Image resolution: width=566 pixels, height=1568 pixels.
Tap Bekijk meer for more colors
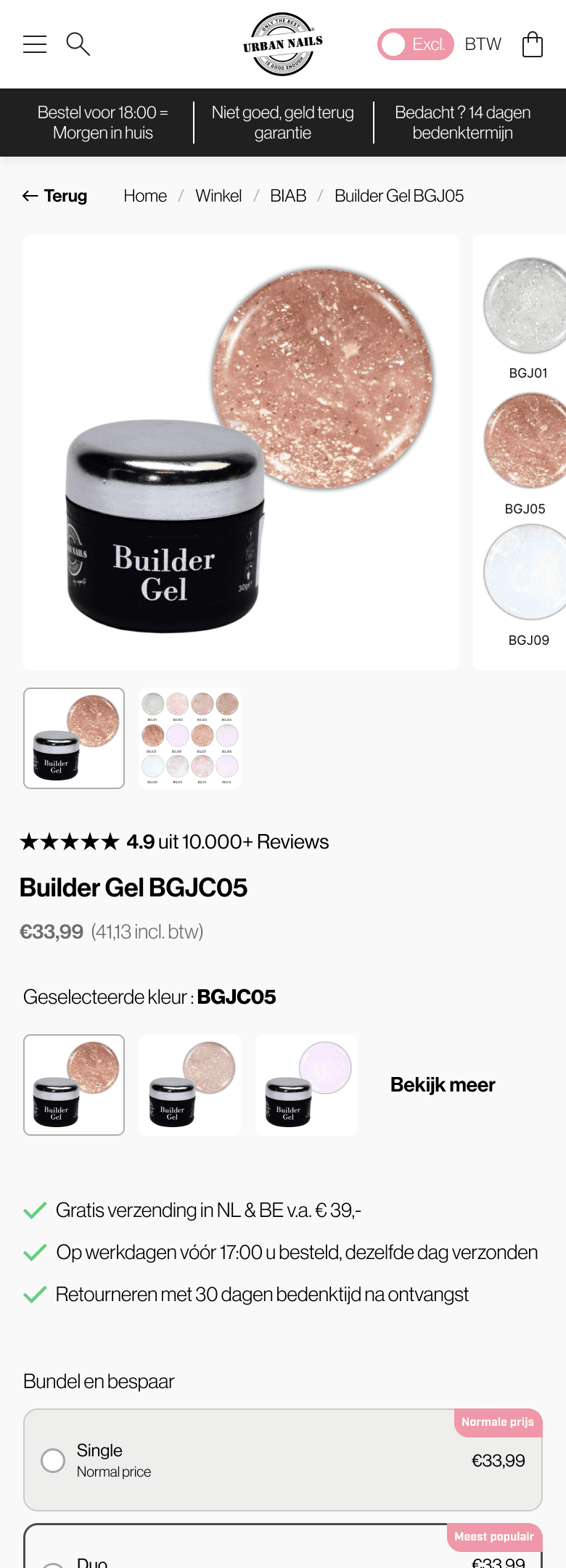tap(443, 1085)
